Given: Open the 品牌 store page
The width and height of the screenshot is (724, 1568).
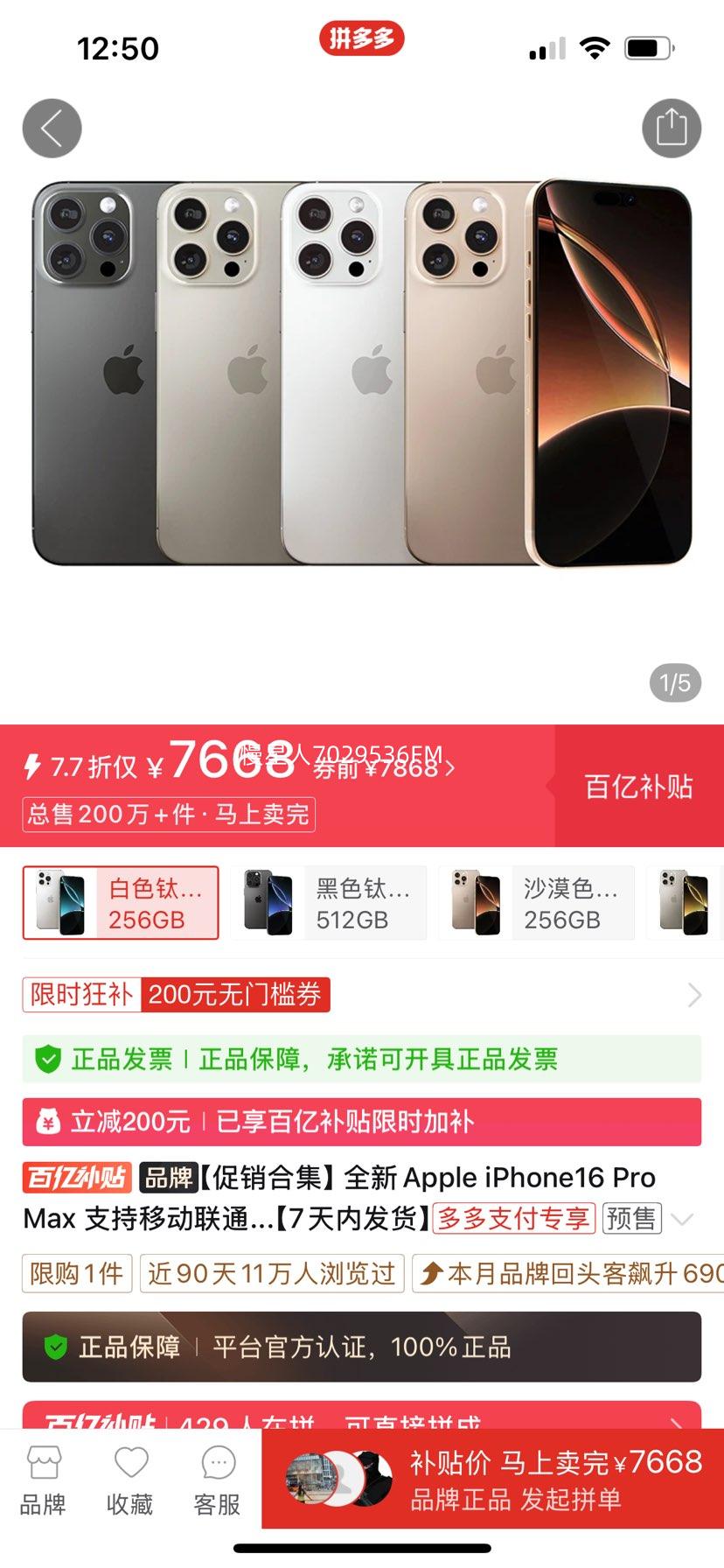Looking at the screenshot, I should 43,1481.
